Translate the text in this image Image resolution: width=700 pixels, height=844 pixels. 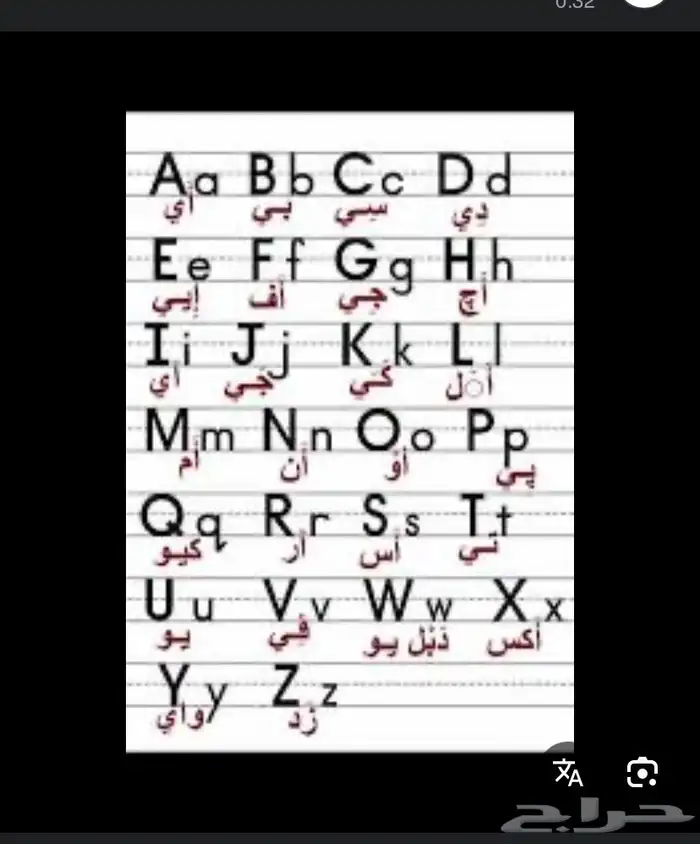569,772
